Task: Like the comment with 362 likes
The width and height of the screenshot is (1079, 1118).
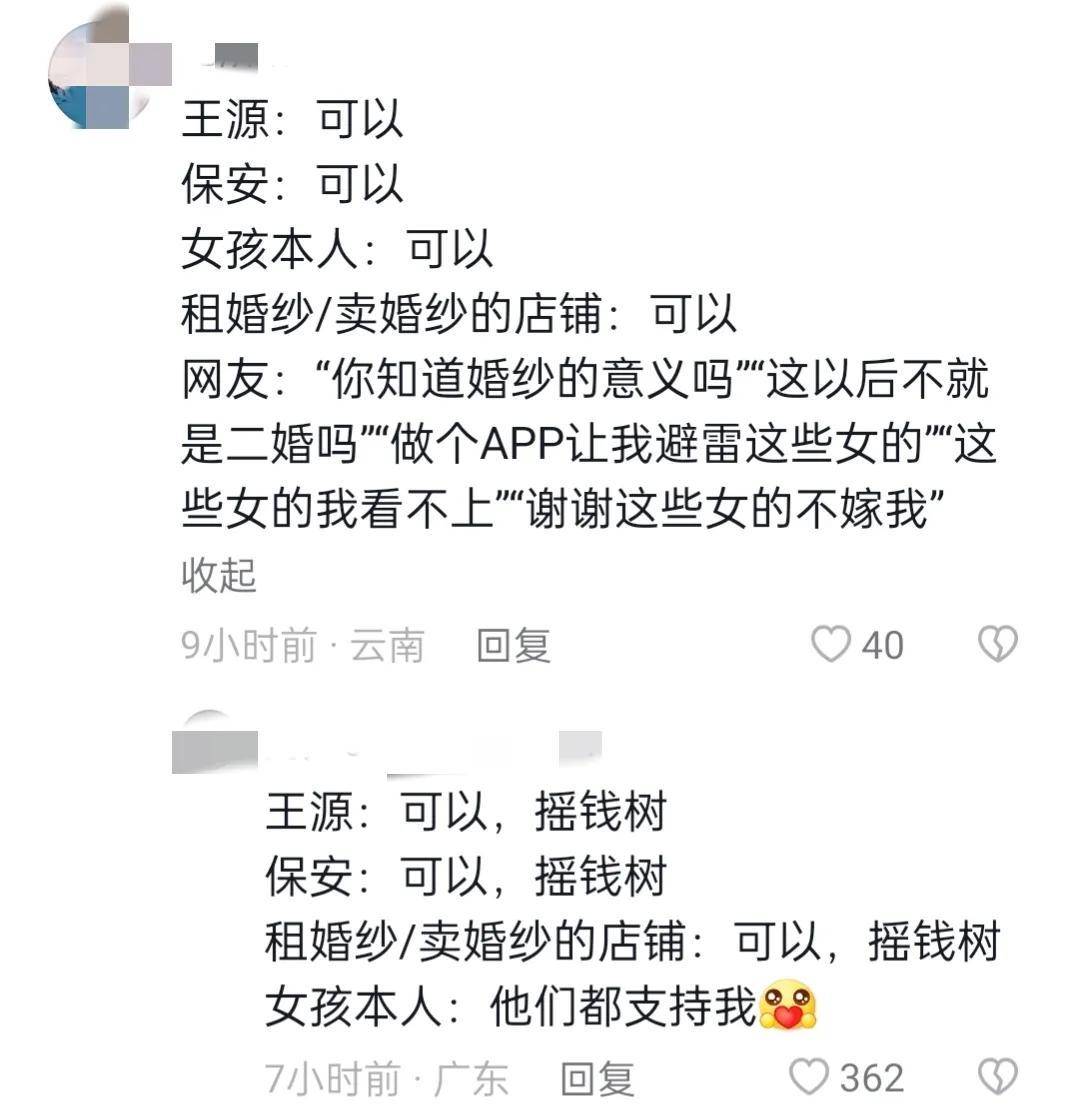Action: pos(810,1078)
